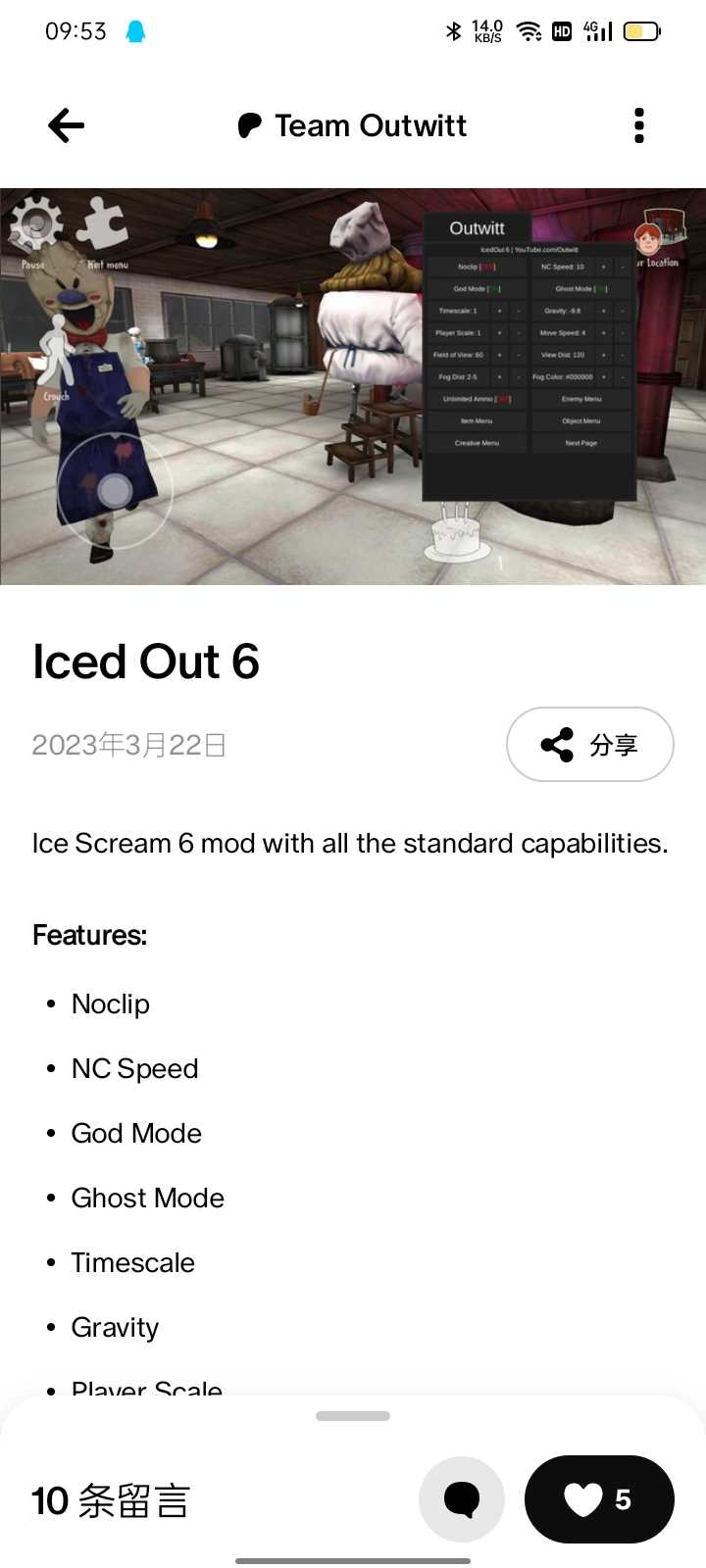Open the three-dot overflow menu
This screenshot has width=706, height=1568.
(639, 125)
